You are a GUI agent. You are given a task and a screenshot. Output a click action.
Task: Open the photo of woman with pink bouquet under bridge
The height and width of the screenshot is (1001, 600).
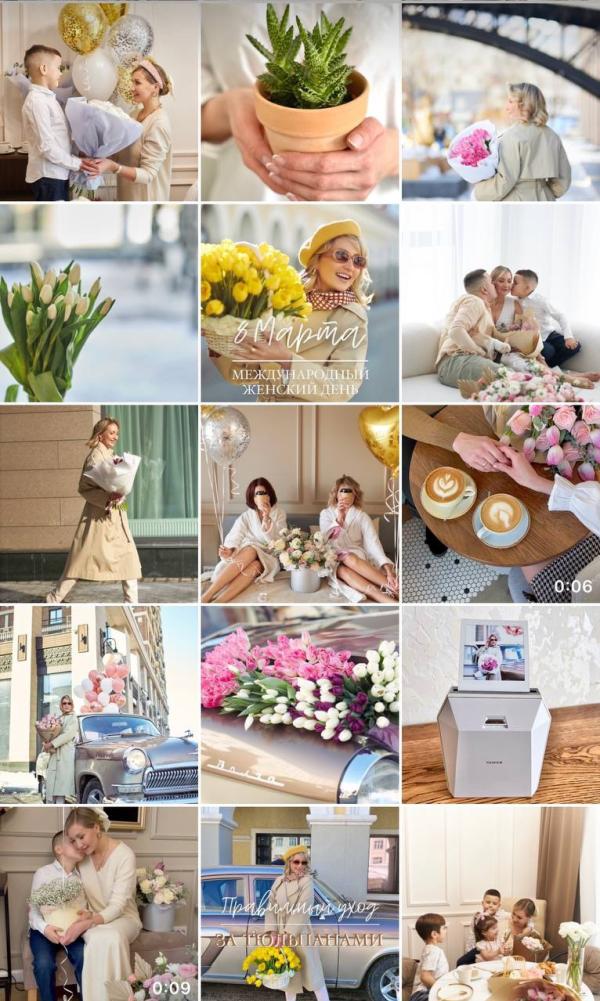tap(501, 102)
